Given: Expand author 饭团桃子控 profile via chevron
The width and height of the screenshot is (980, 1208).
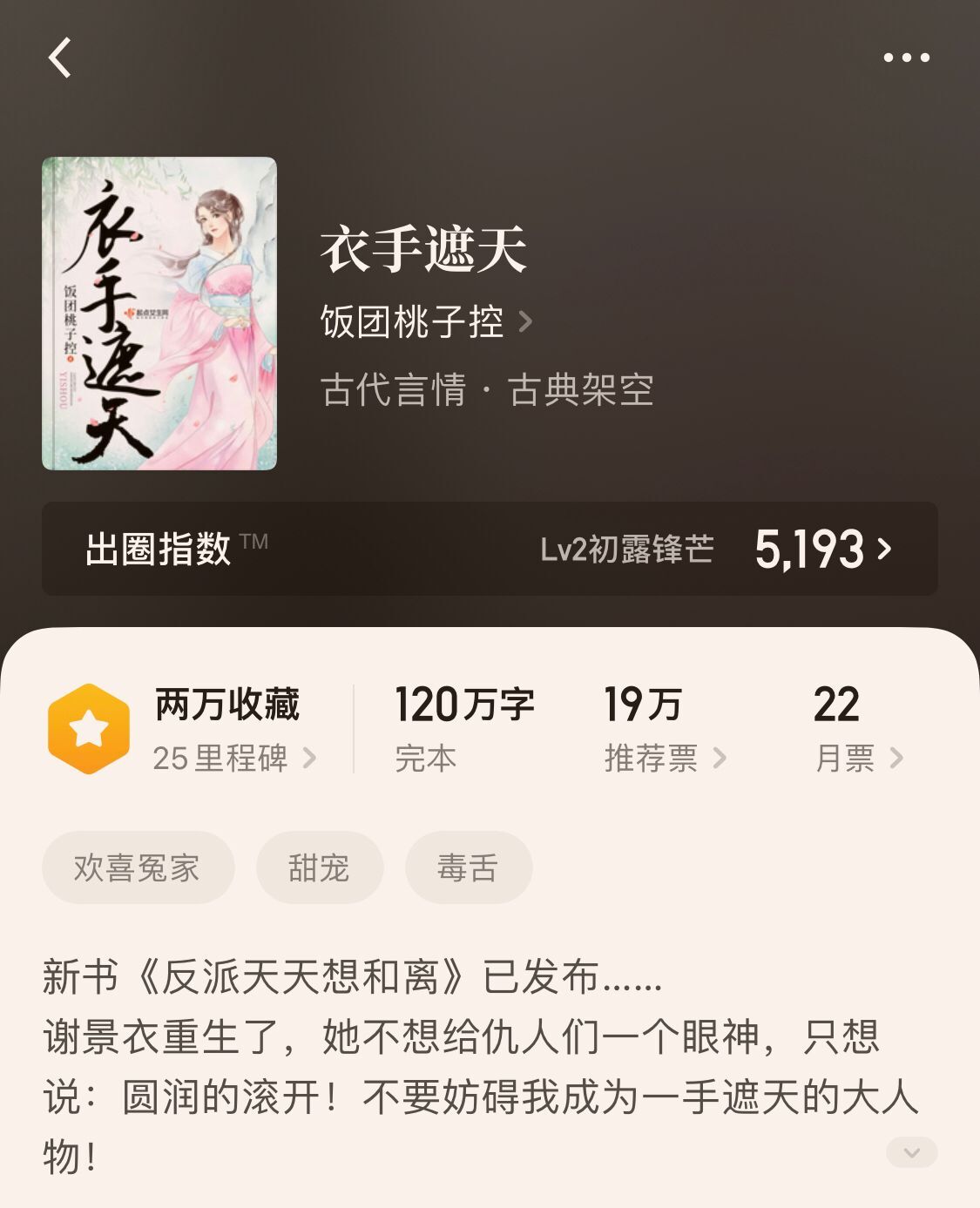Looking at the screenshot, I should (x=529, y=322).
